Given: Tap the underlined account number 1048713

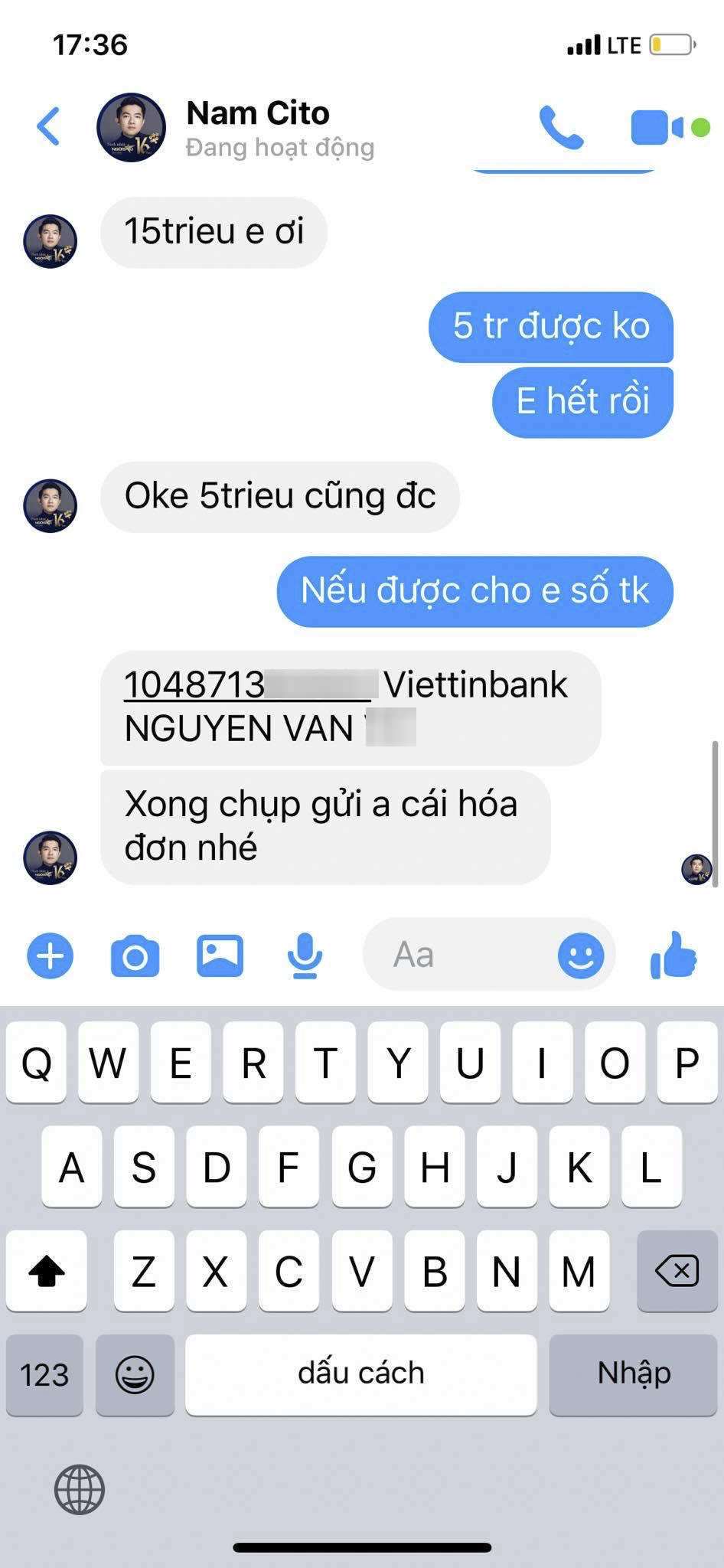Looking at the screenshot, I should [x=194, y=684].
